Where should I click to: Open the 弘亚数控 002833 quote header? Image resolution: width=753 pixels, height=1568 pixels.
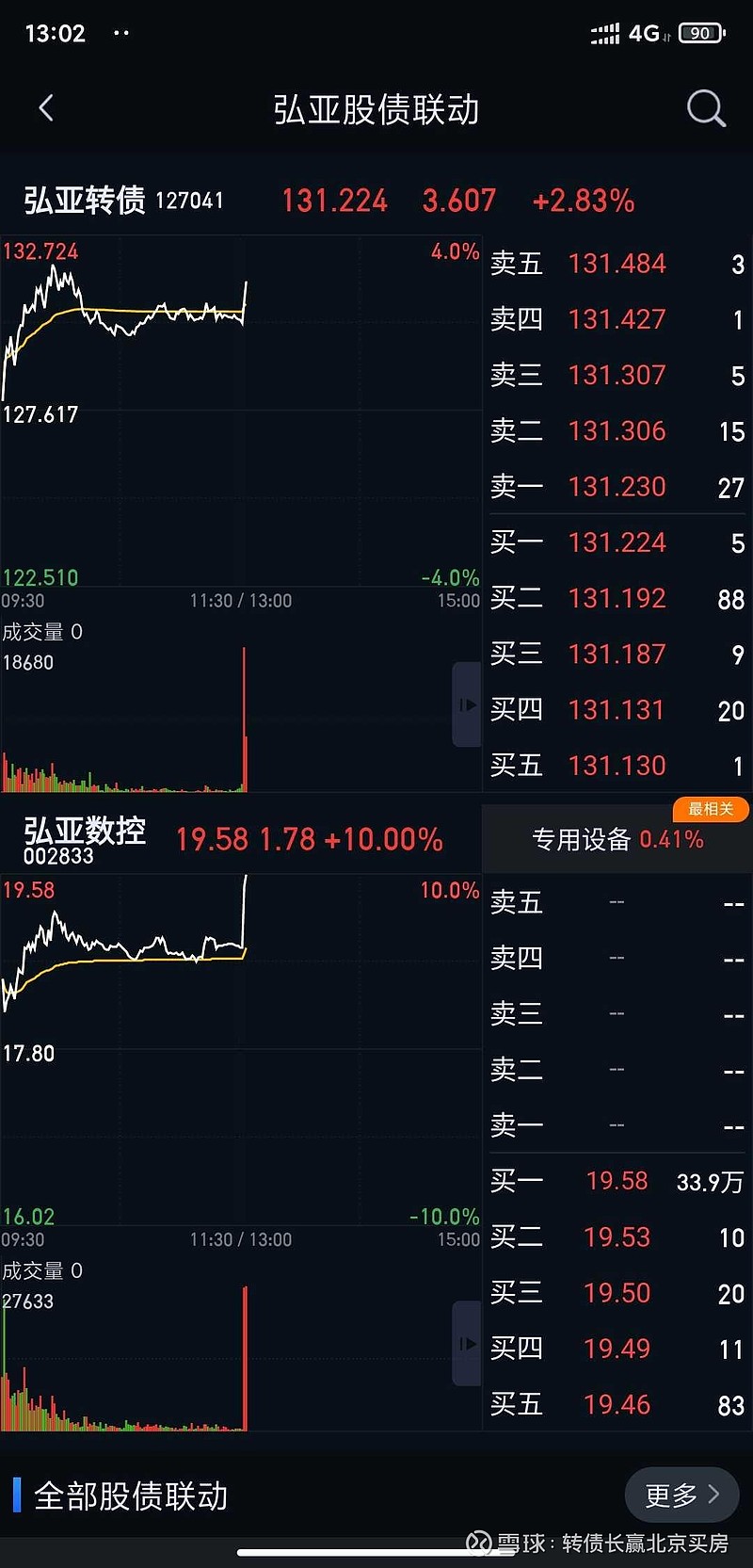(233, 838)
